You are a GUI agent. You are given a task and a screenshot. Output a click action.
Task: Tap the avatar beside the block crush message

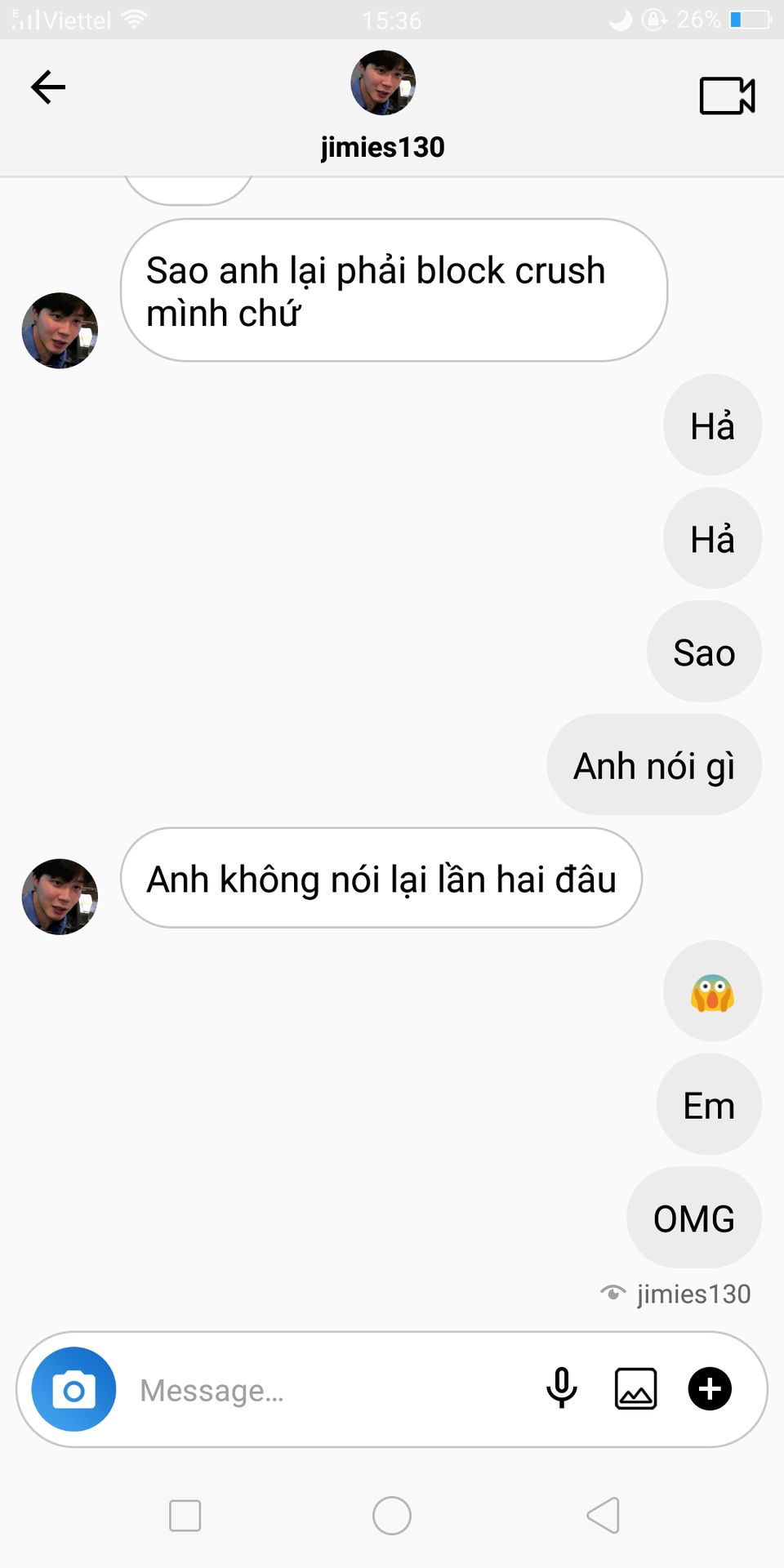60,331
